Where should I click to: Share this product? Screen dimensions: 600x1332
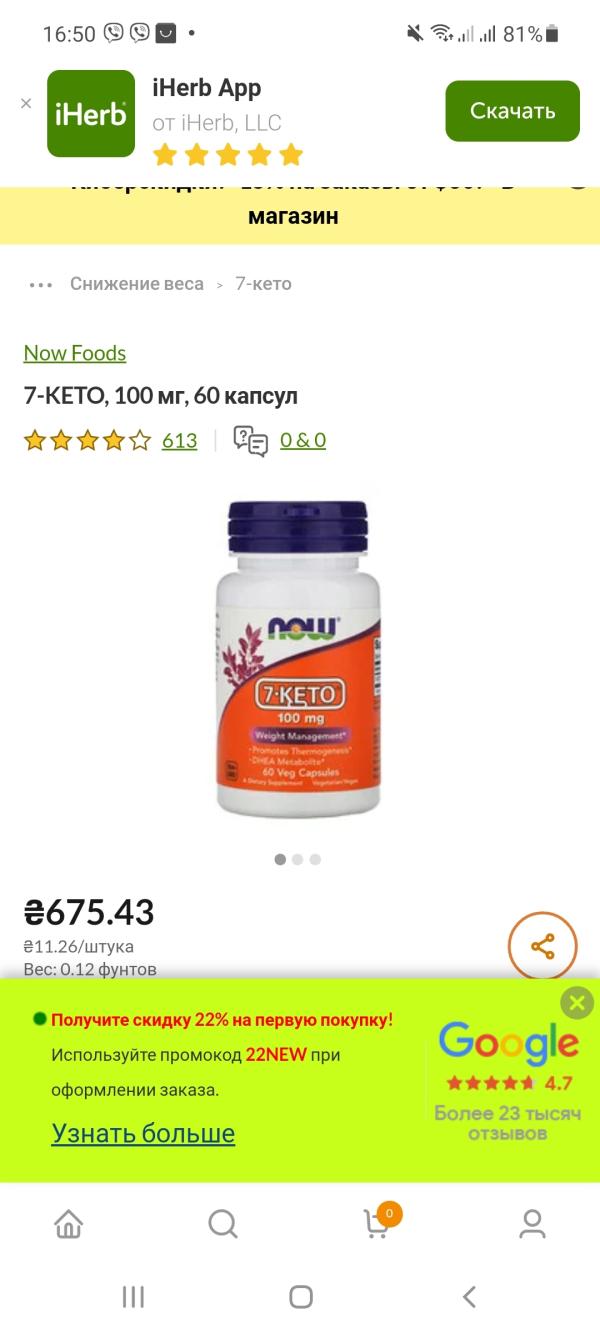(x=542, y=946)
